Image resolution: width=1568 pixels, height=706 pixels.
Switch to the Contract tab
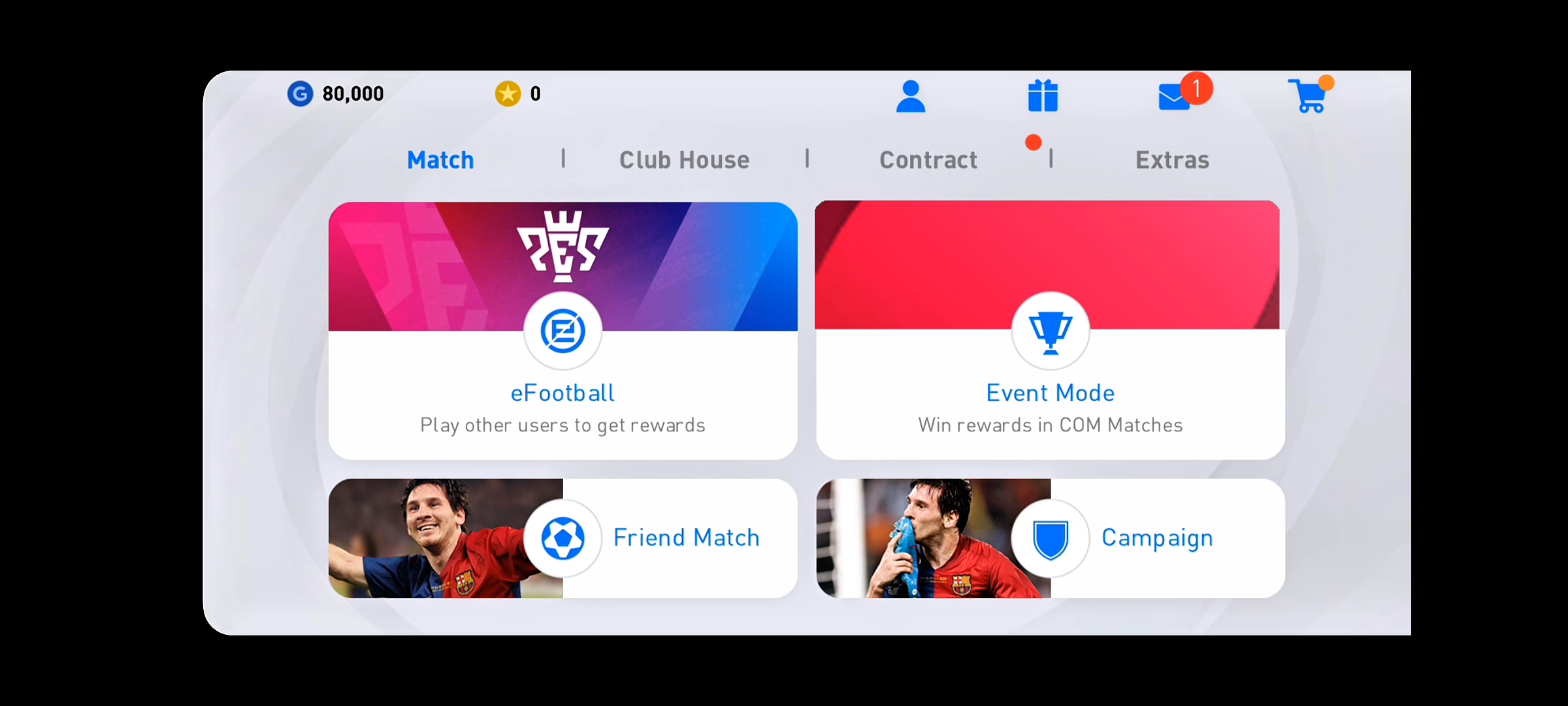pos(928,160)
